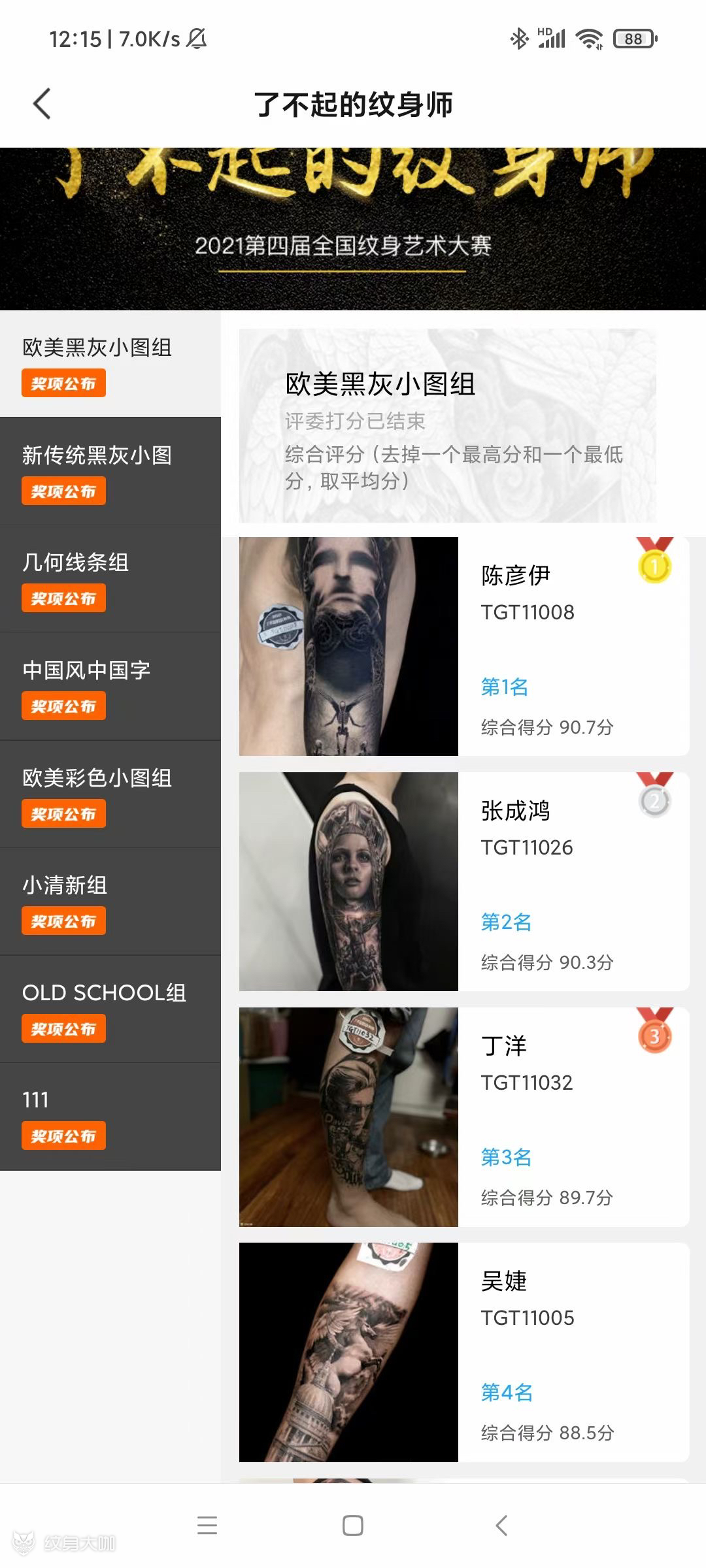
Task: Switch to the 新传统黑灰小图 category
Action: click(110, 471)
